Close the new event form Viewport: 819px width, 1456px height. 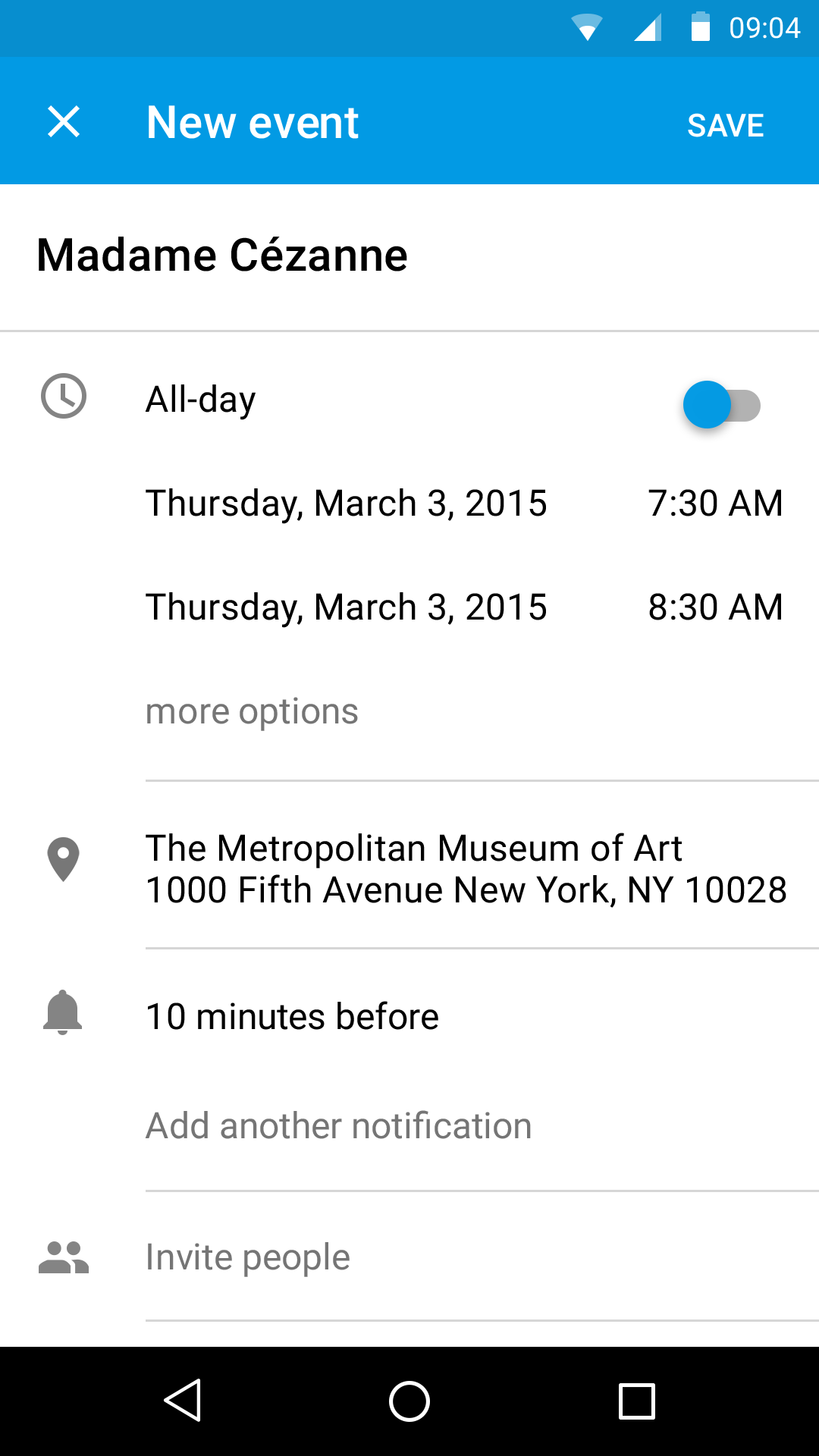64,122
